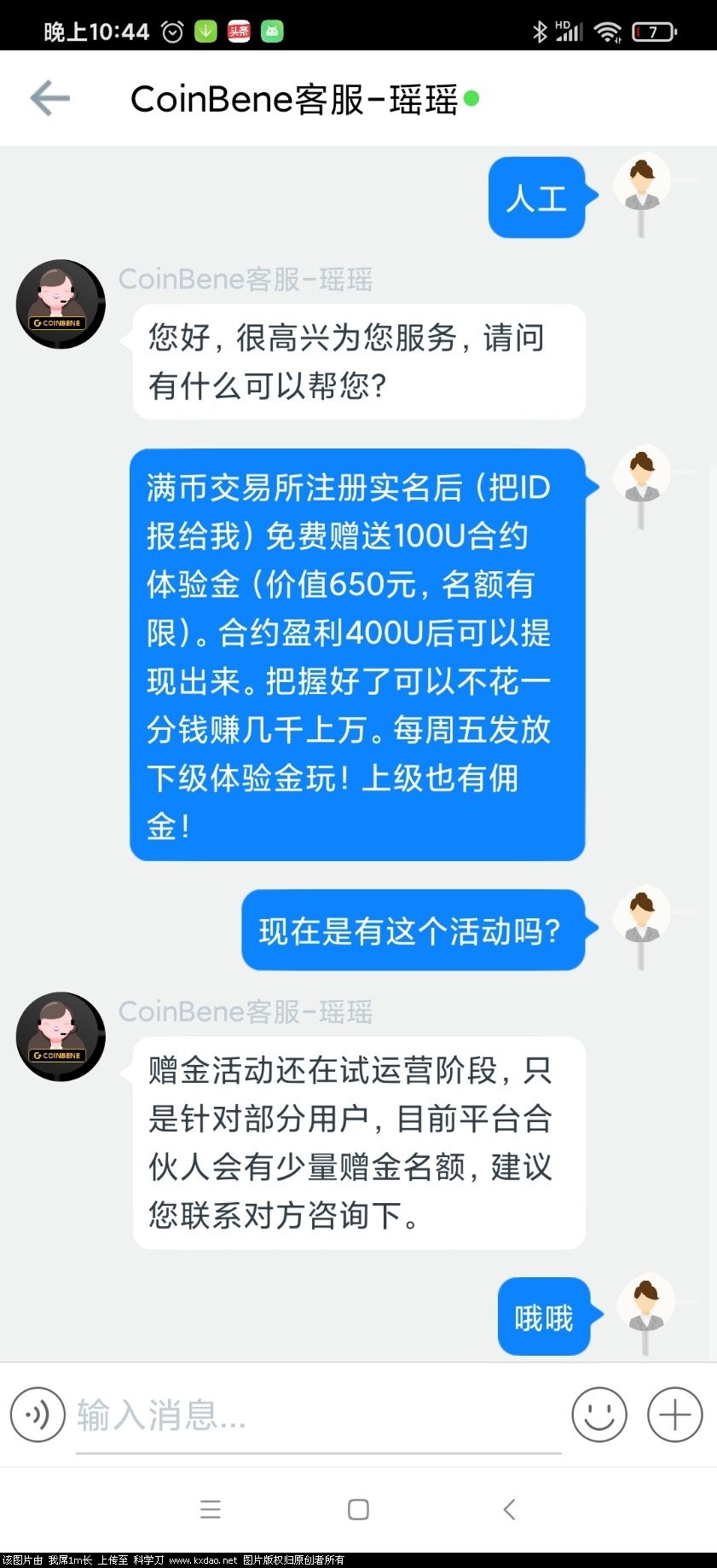Tap the Wi-Fi indicator in the status bar

[x=608, y=30]
